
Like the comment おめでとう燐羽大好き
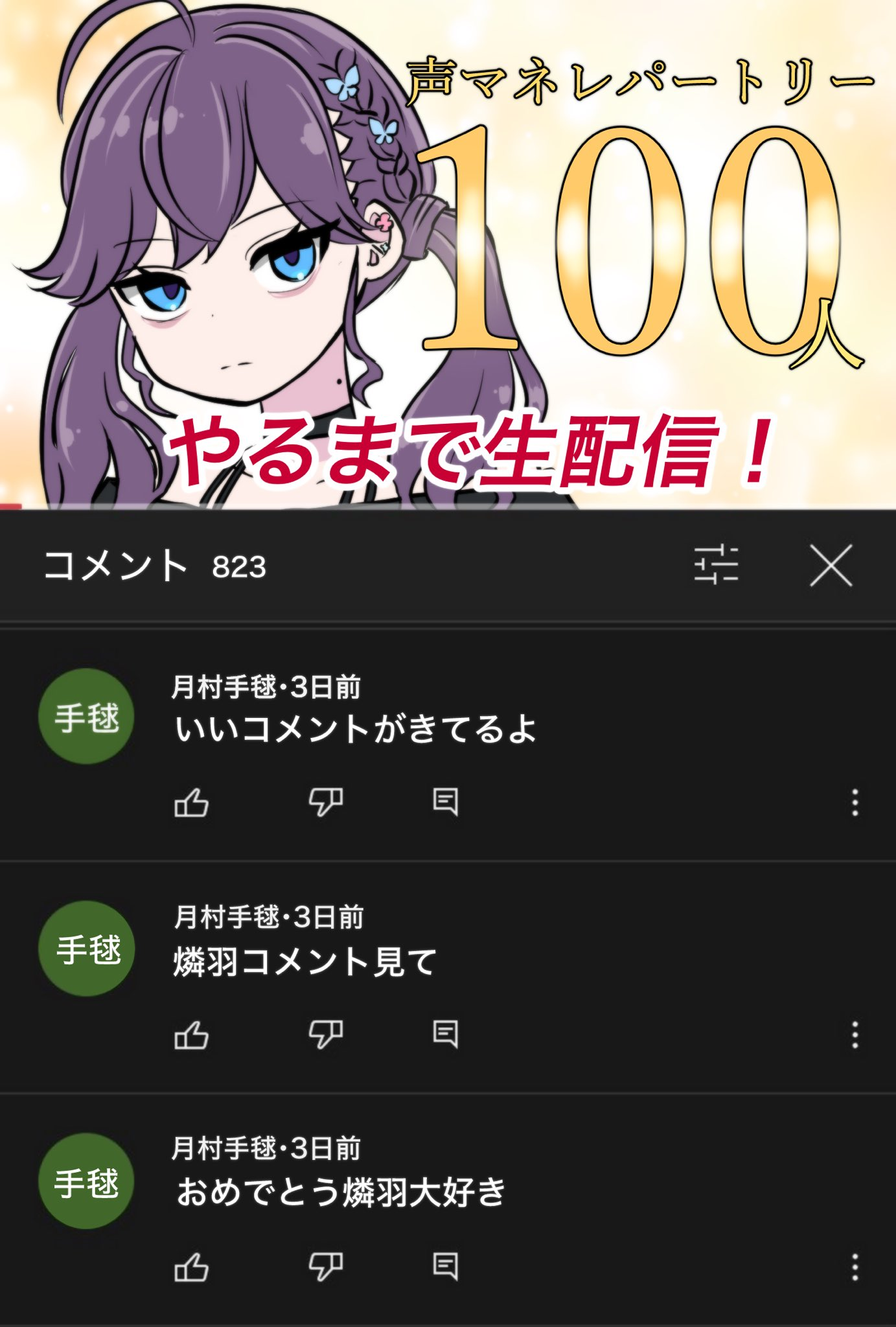coord(192,1267)
